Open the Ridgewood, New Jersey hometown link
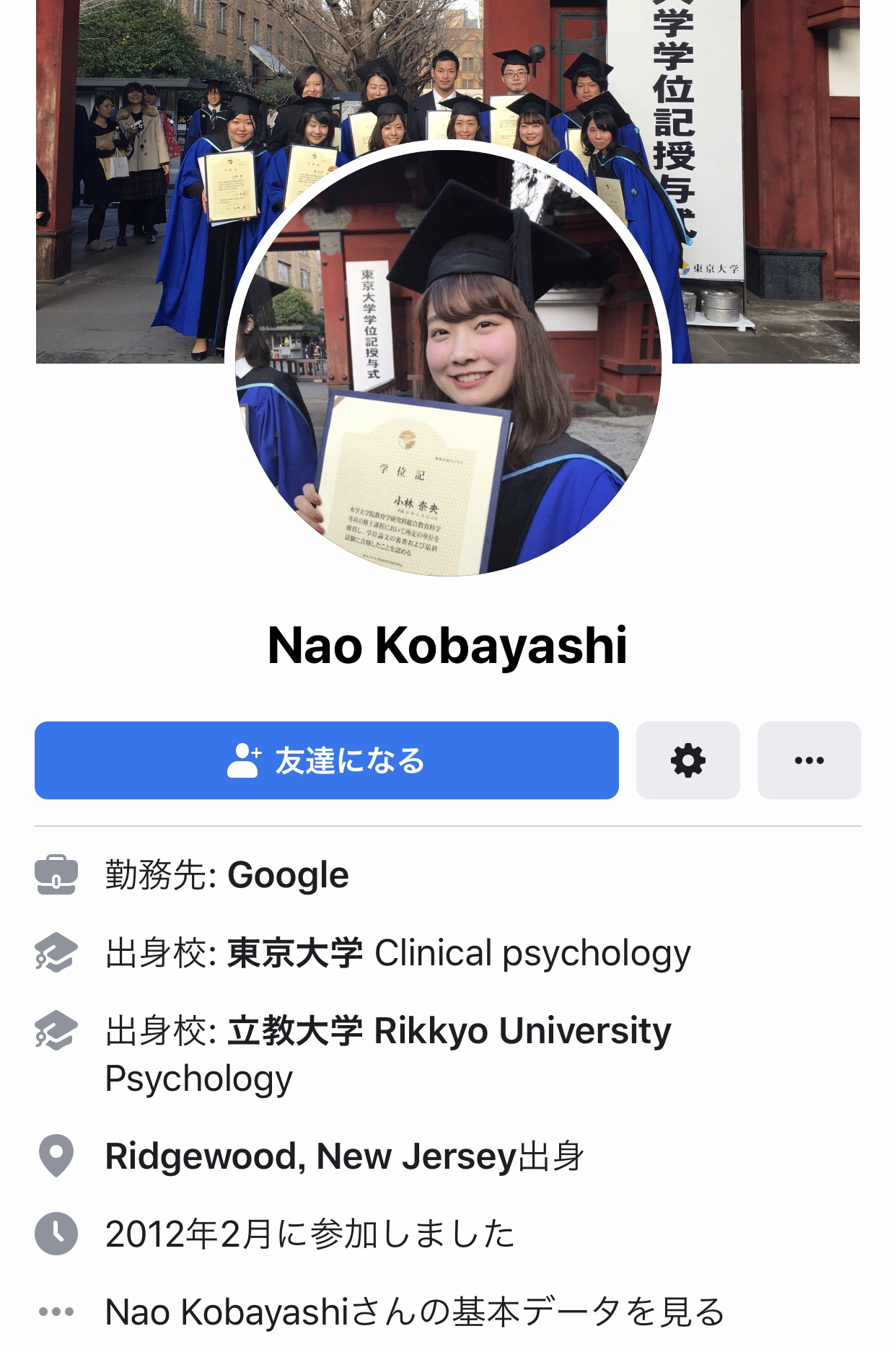896x1352 pixels. 310,1156
